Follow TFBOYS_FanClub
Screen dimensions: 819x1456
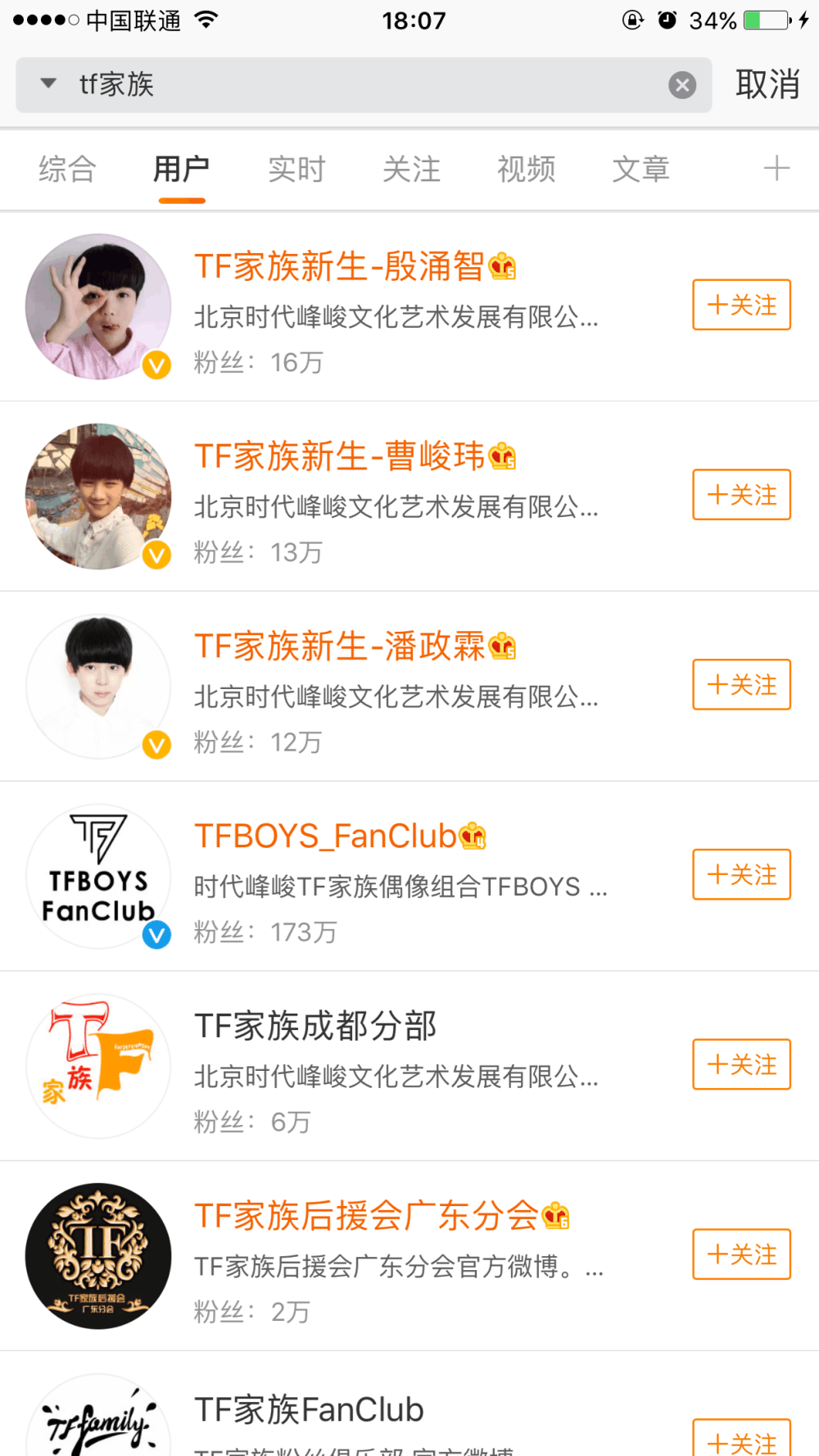click(741, 875)
